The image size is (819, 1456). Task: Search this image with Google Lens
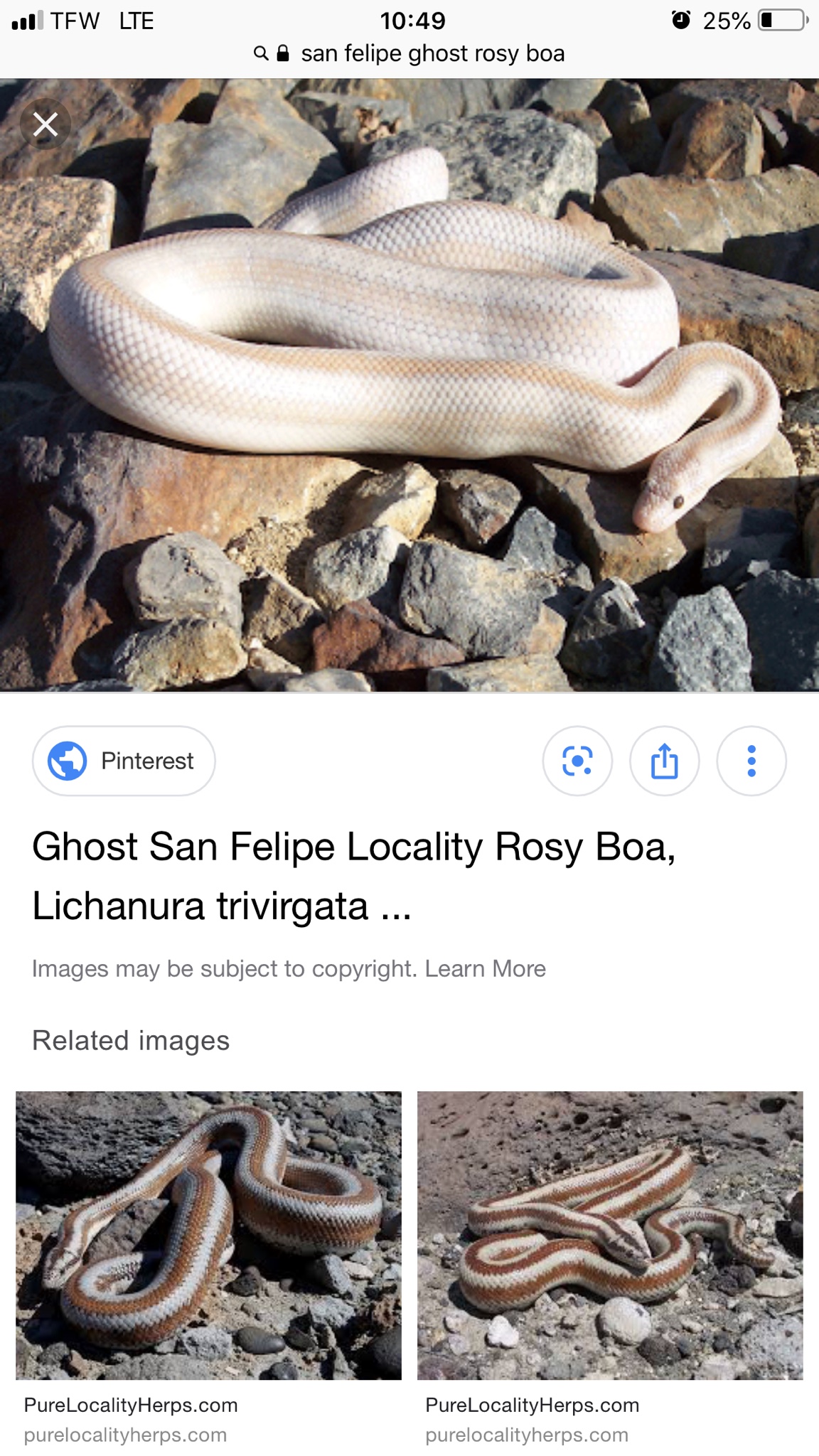click(x=577, y=761)
